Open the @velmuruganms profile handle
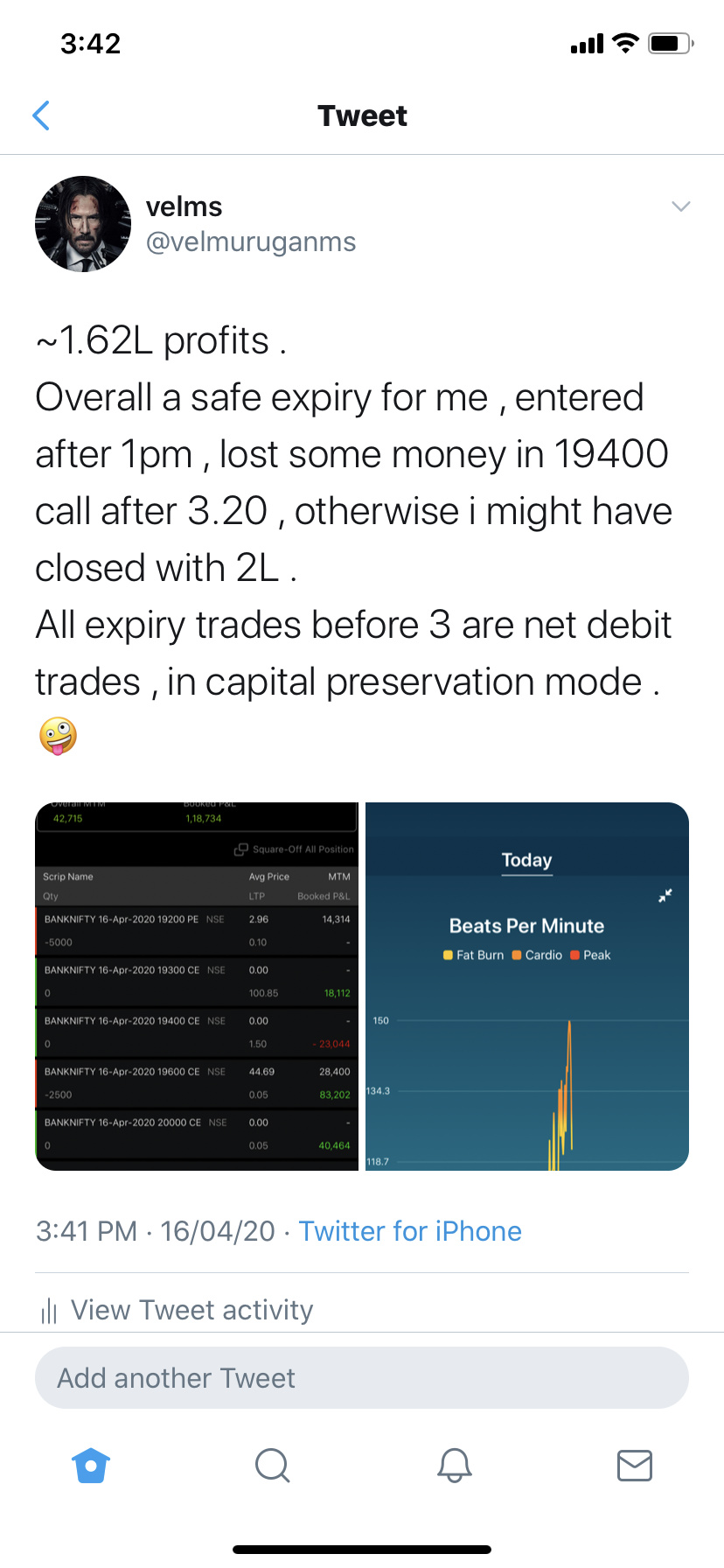This screenshot has width=724, height=1568. (251, 241)
